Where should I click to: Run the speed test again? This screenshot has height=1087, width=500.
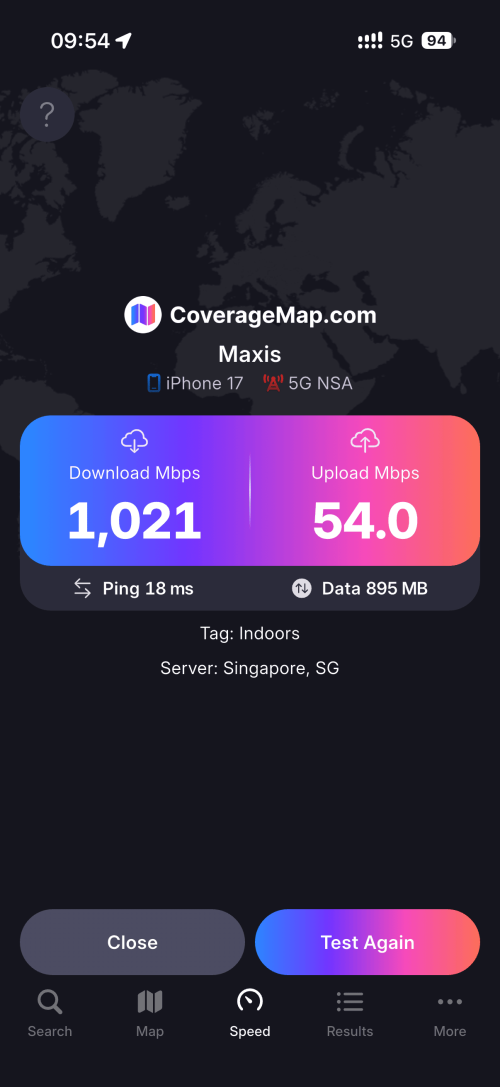[368, 942]
